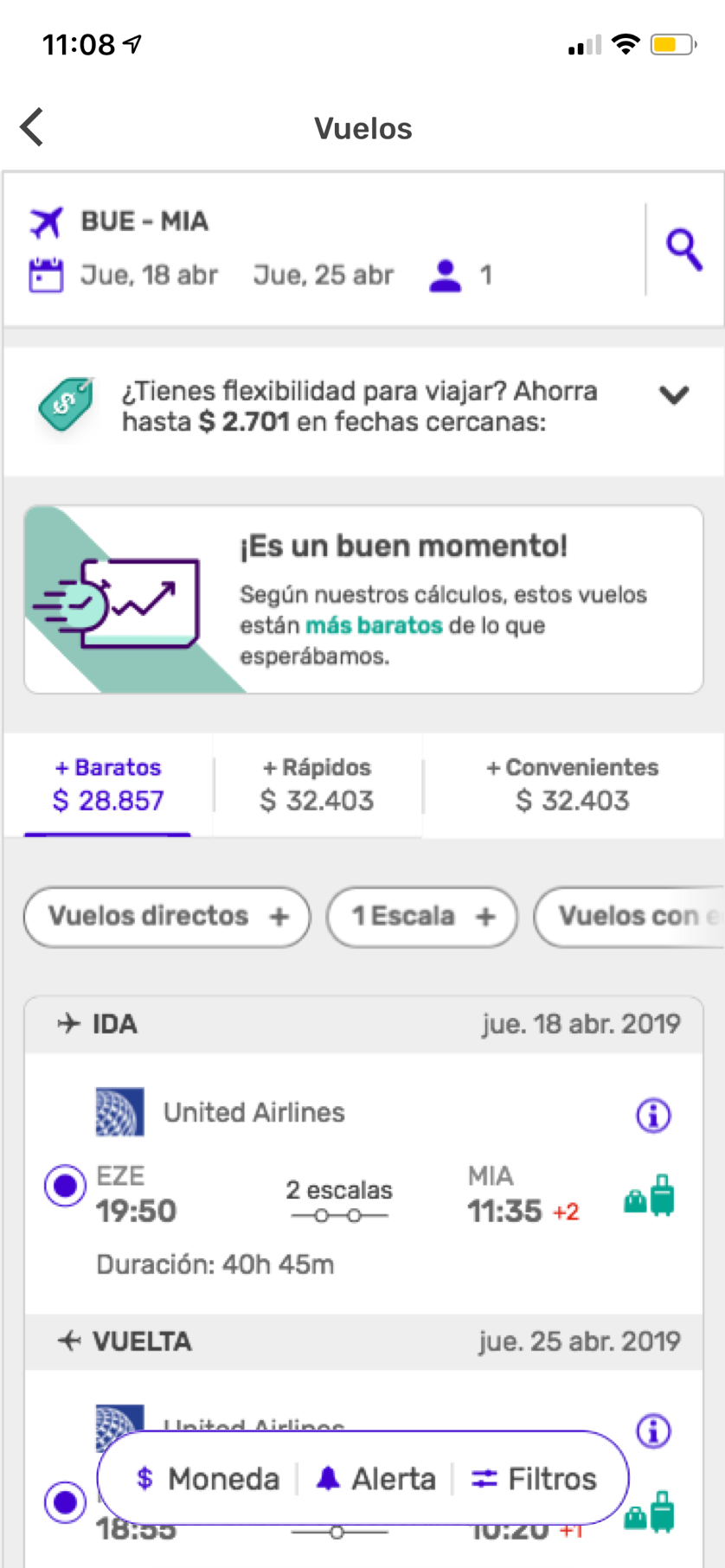Image resolution: width=725 pixels, height=1568 pixels.
Task: Switch to the + Rápidos tab
Action: coord(317,784)
